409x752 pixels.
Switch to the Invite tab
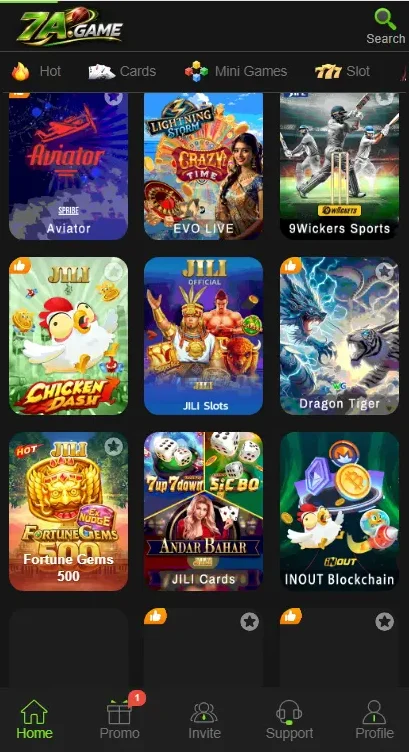204,719
